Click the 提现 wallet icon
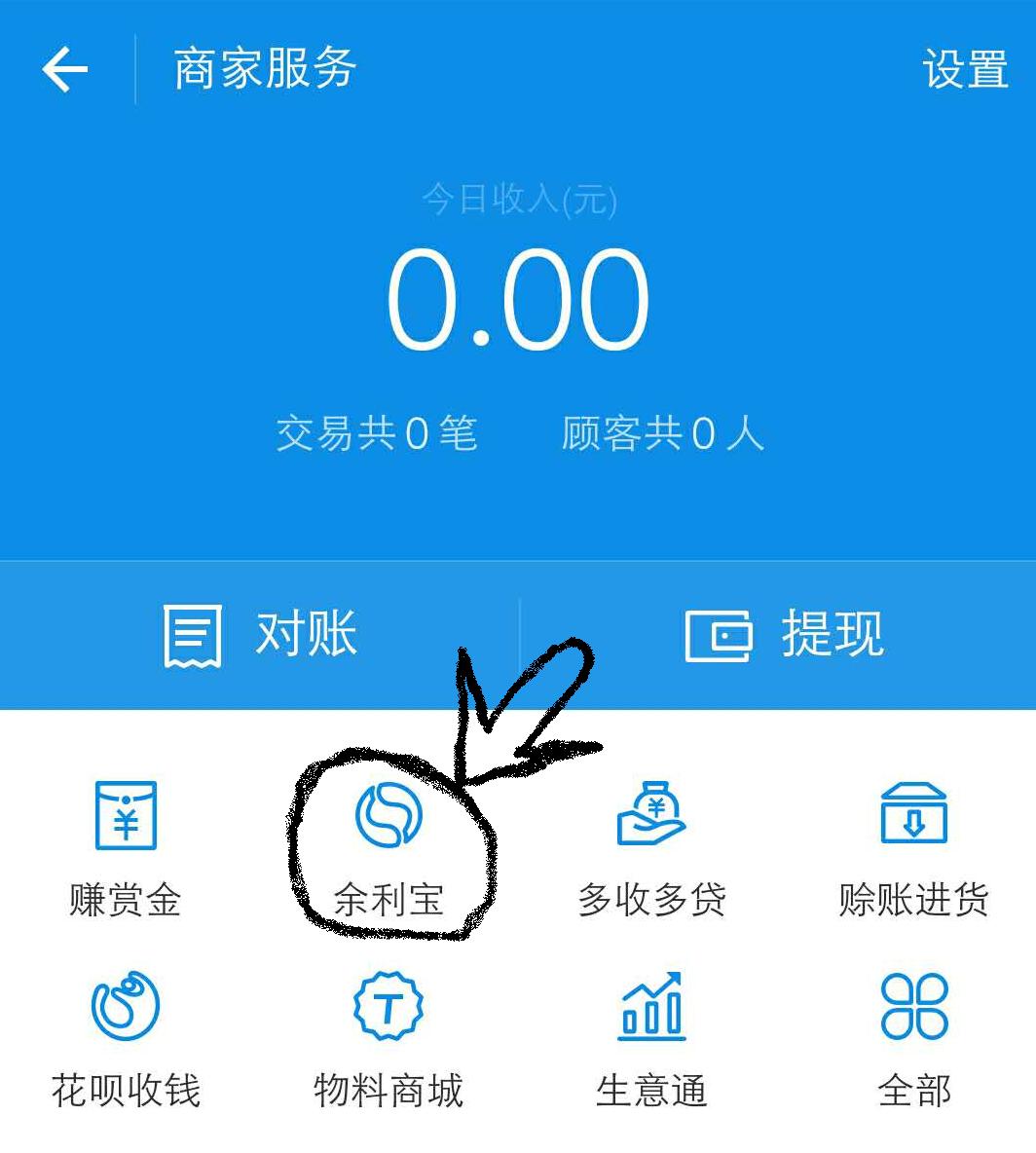 pos(718,633)
